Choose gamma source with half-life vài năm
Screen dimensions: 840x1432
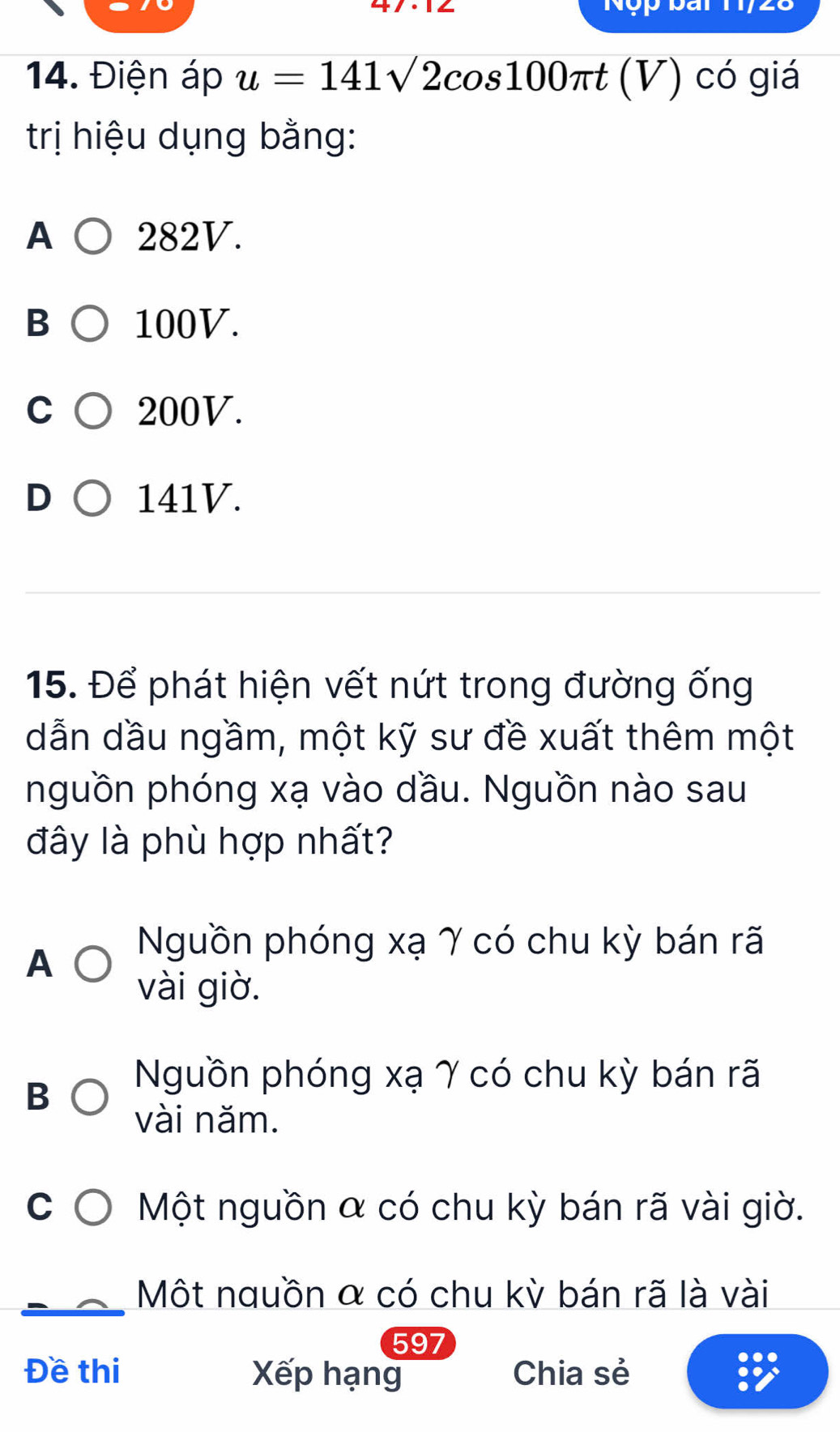(x=90, y=1097)
